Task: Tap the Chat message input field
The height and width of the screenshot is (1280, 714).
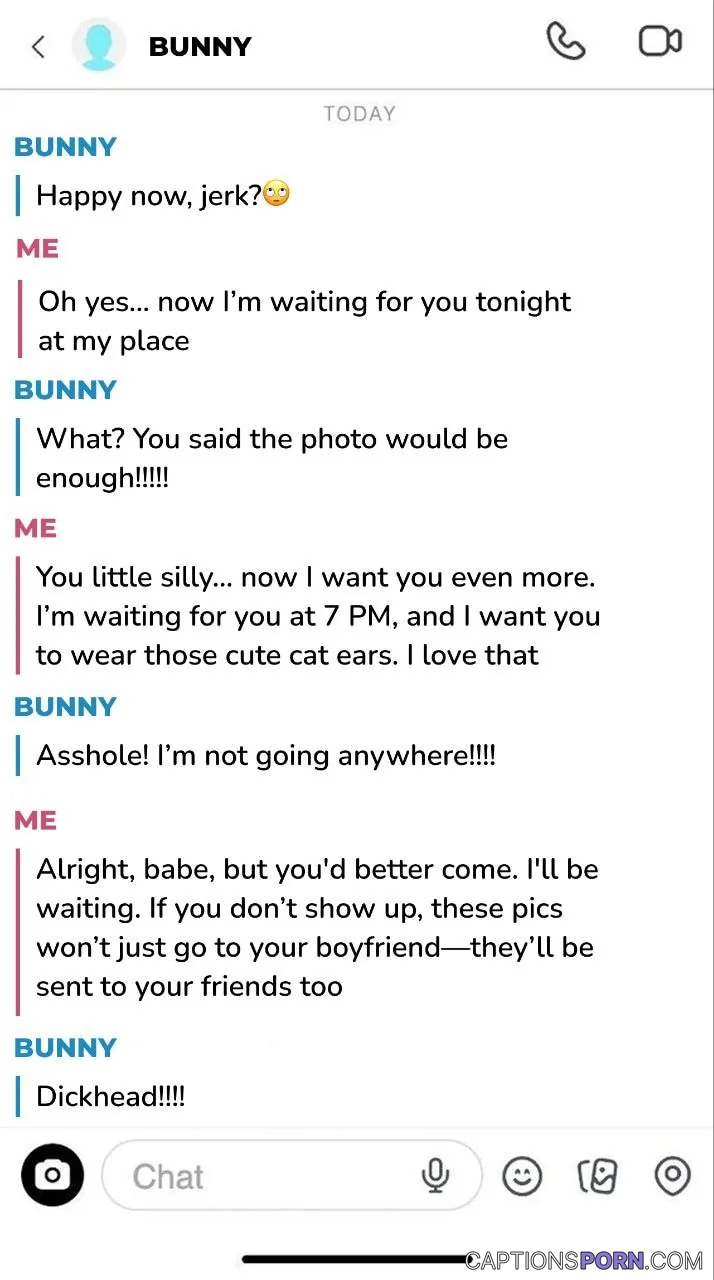Action: 292,1176
